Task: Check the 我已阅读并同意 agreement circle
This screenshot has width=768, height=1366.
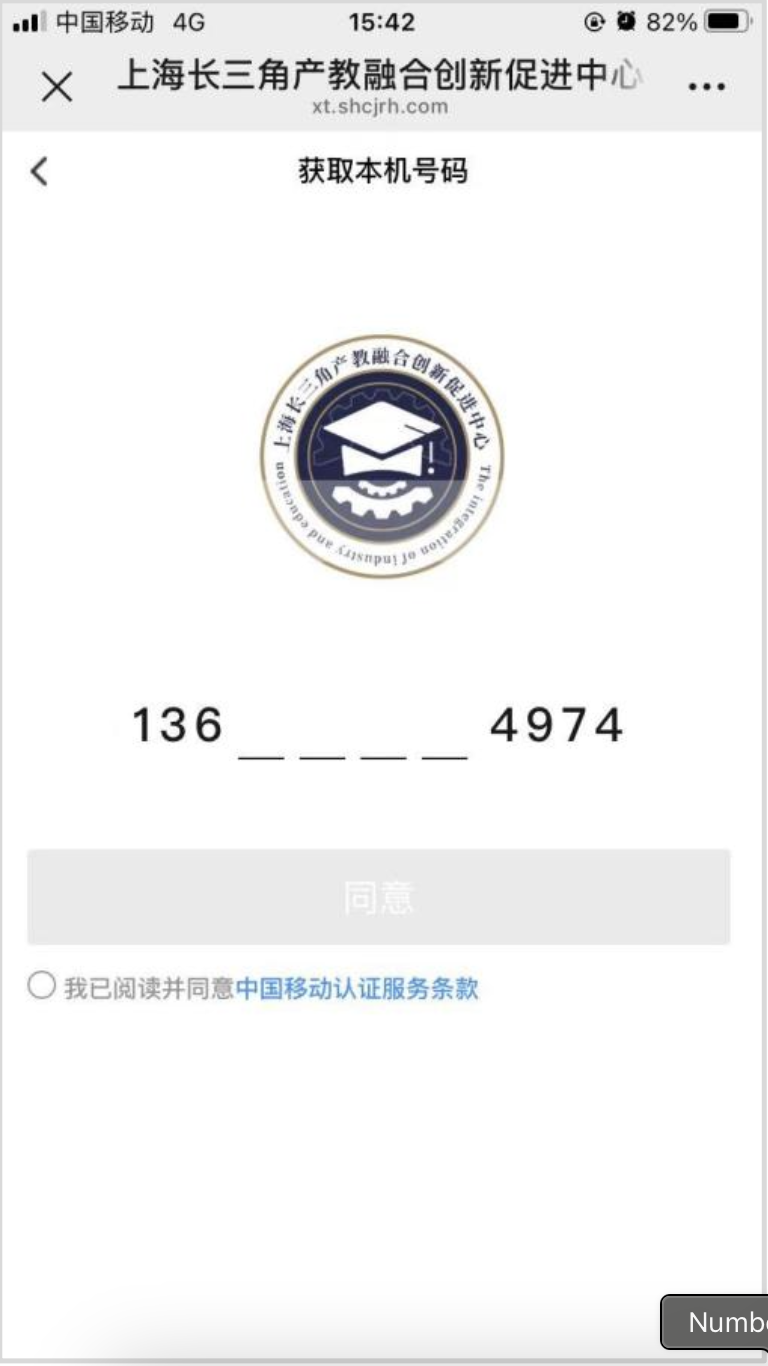Action: coord(41,987)
